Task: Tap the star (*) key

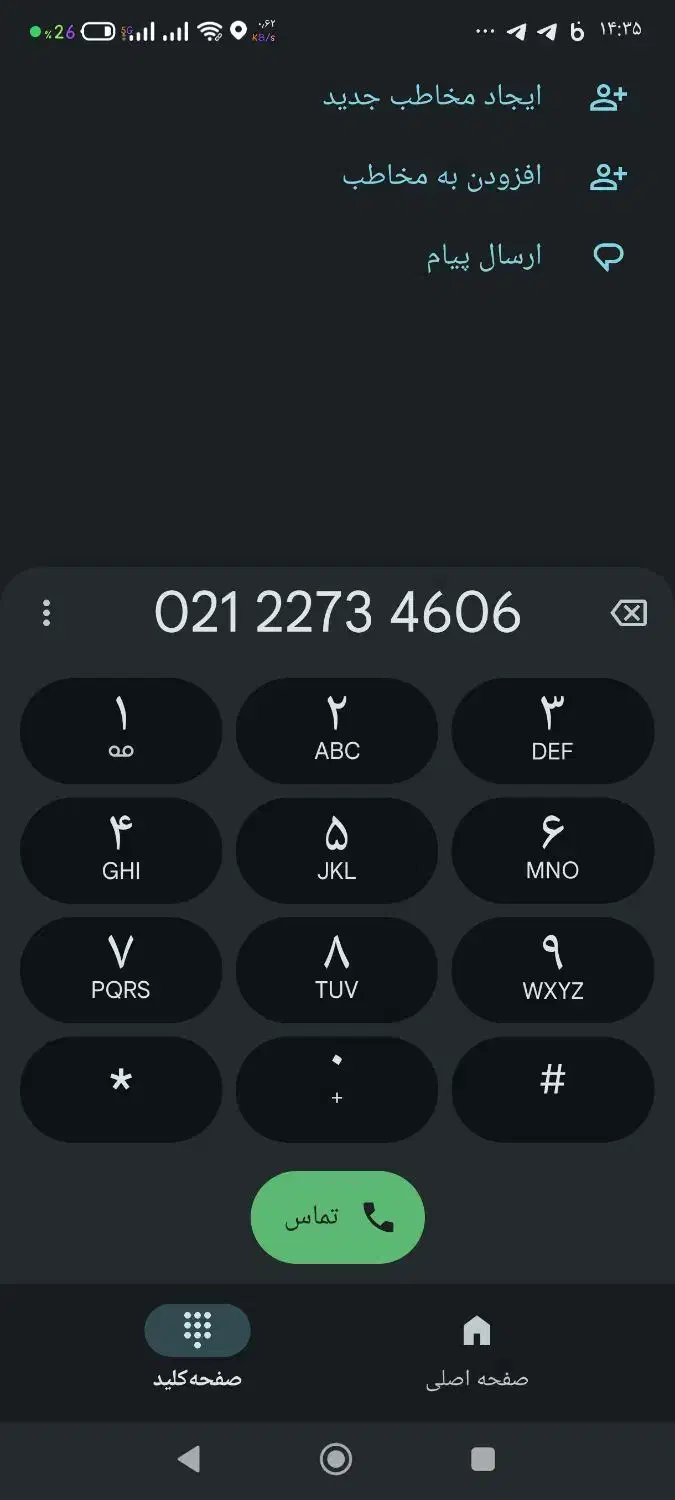Action: point(121,1089)
